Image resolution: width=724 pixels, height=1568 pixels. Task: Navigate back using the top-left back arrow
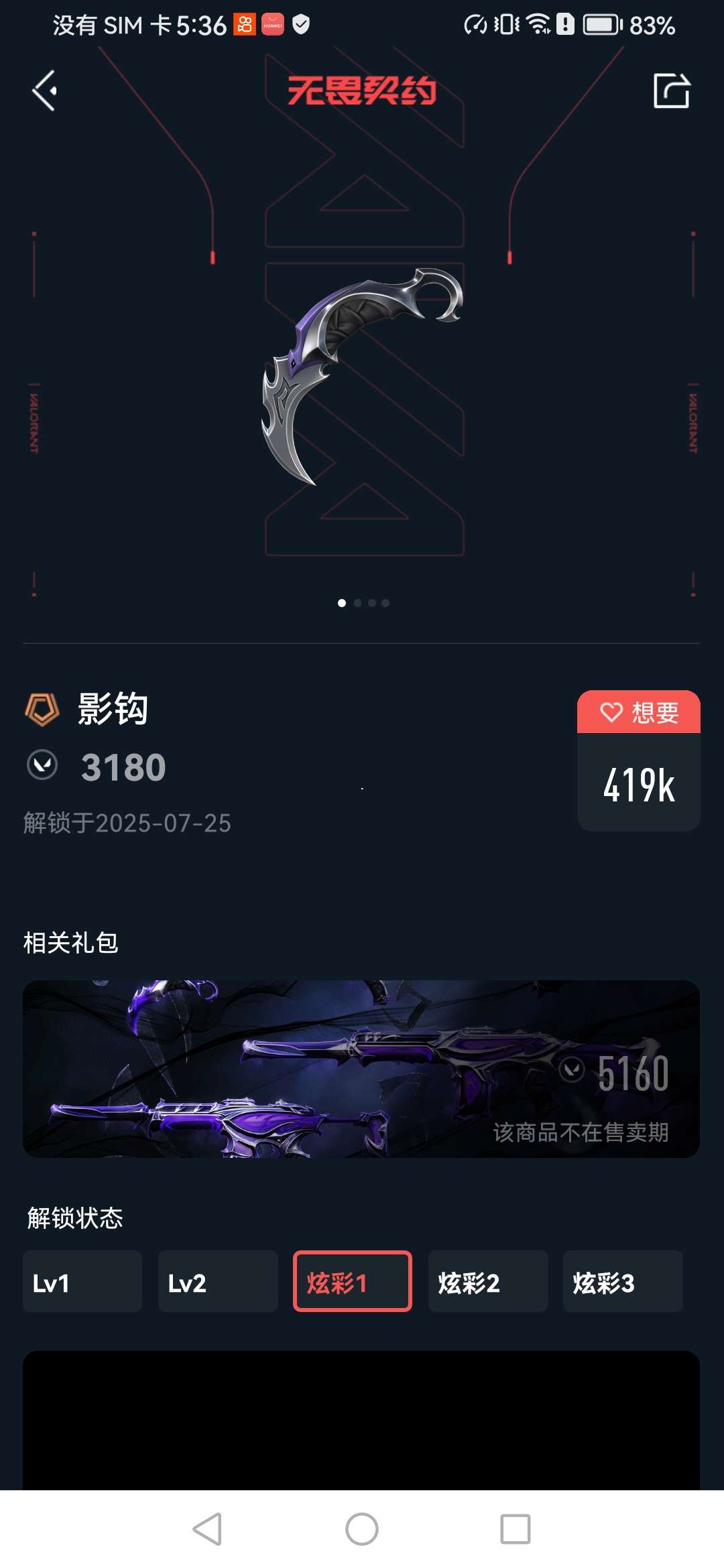tap(44, 90)
